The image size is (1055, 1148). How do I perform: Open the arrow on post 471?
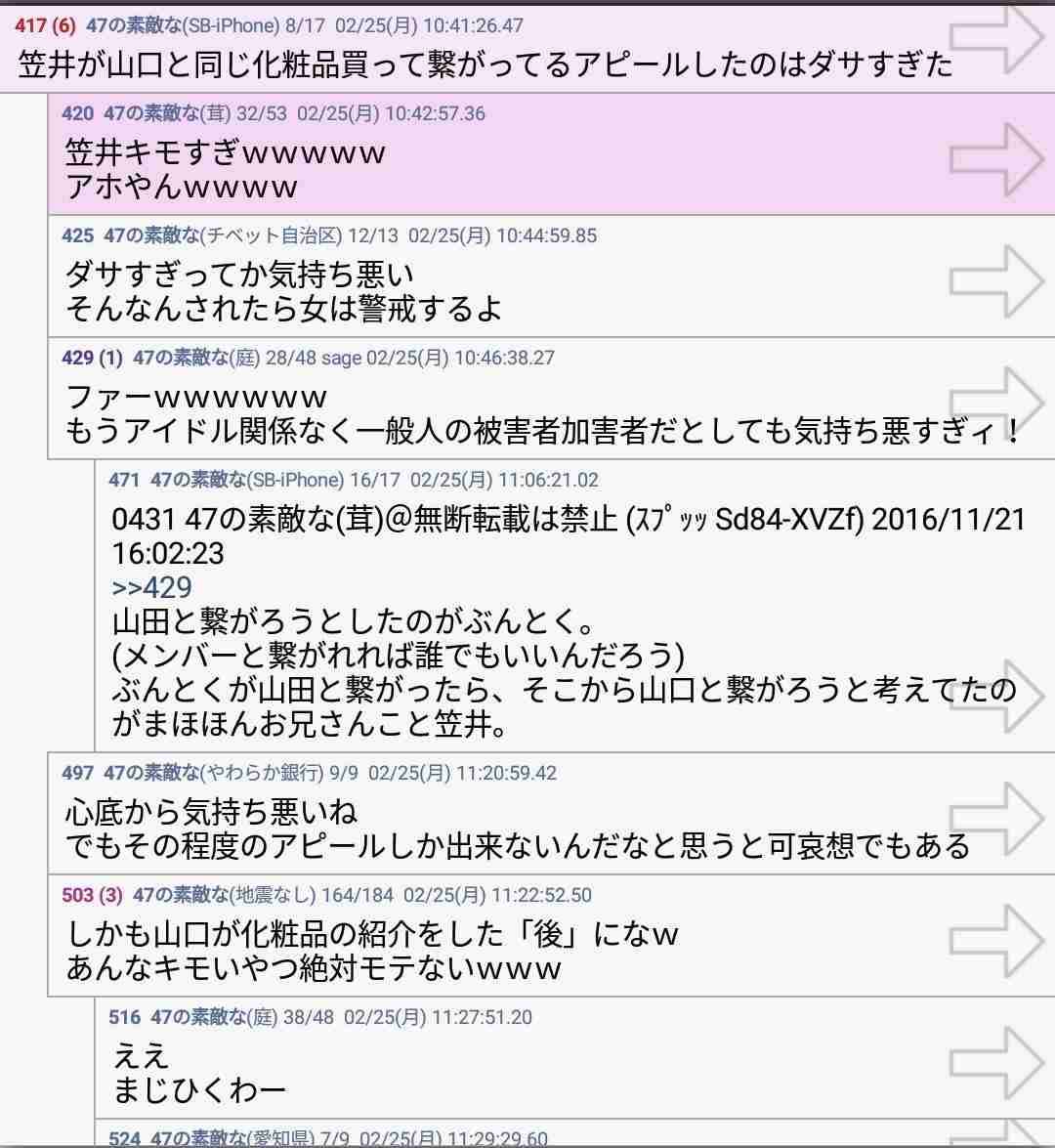point(996,697)
